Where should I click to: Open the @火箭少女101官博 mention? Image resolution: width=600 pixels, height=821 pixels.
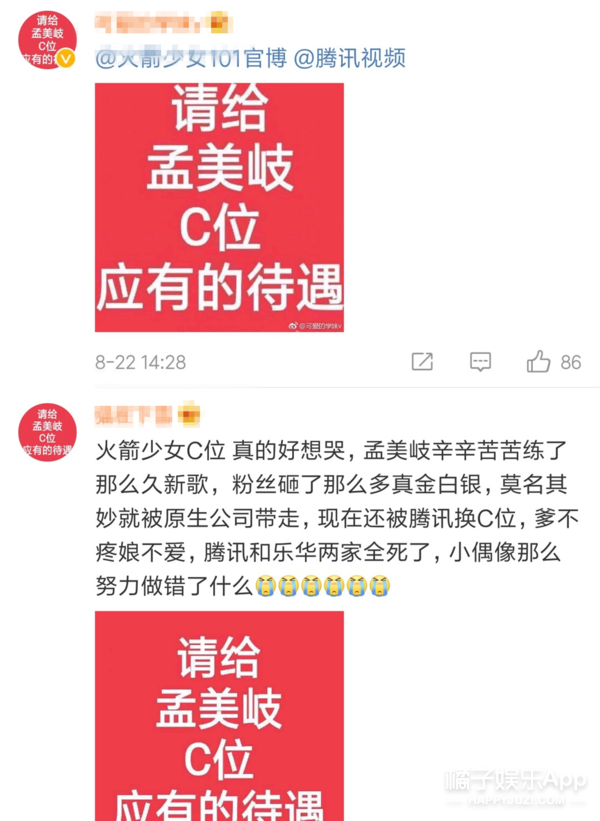[x=187, y=58]
